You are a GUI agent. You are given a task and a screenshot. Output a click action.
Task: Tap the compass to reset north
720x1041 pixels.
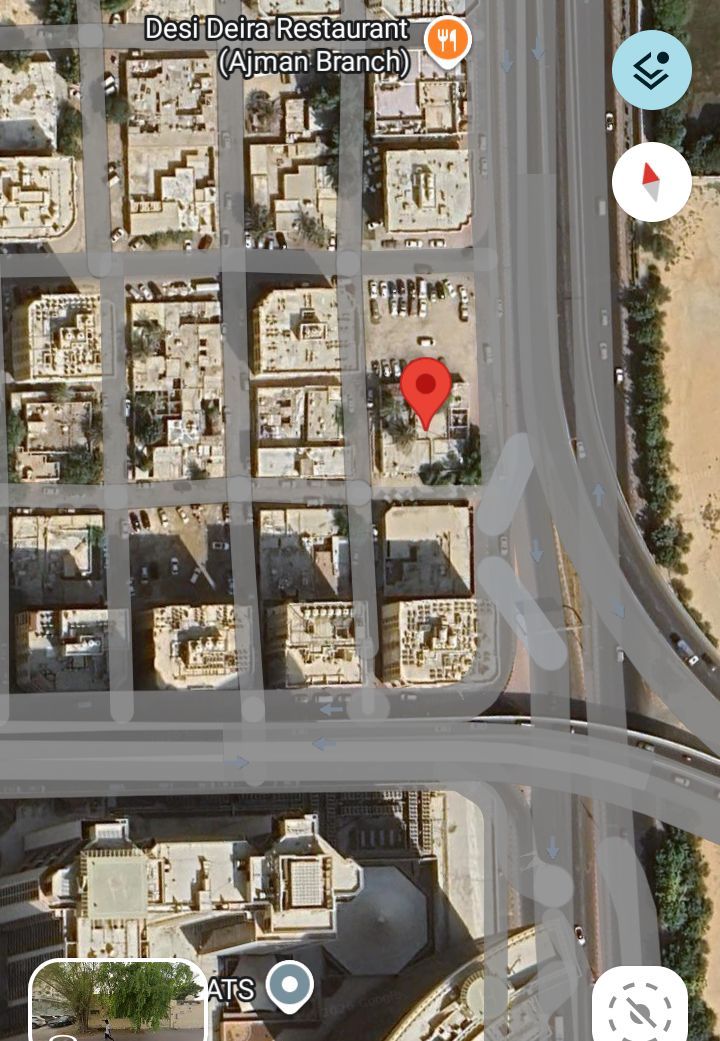coord(651,182)
